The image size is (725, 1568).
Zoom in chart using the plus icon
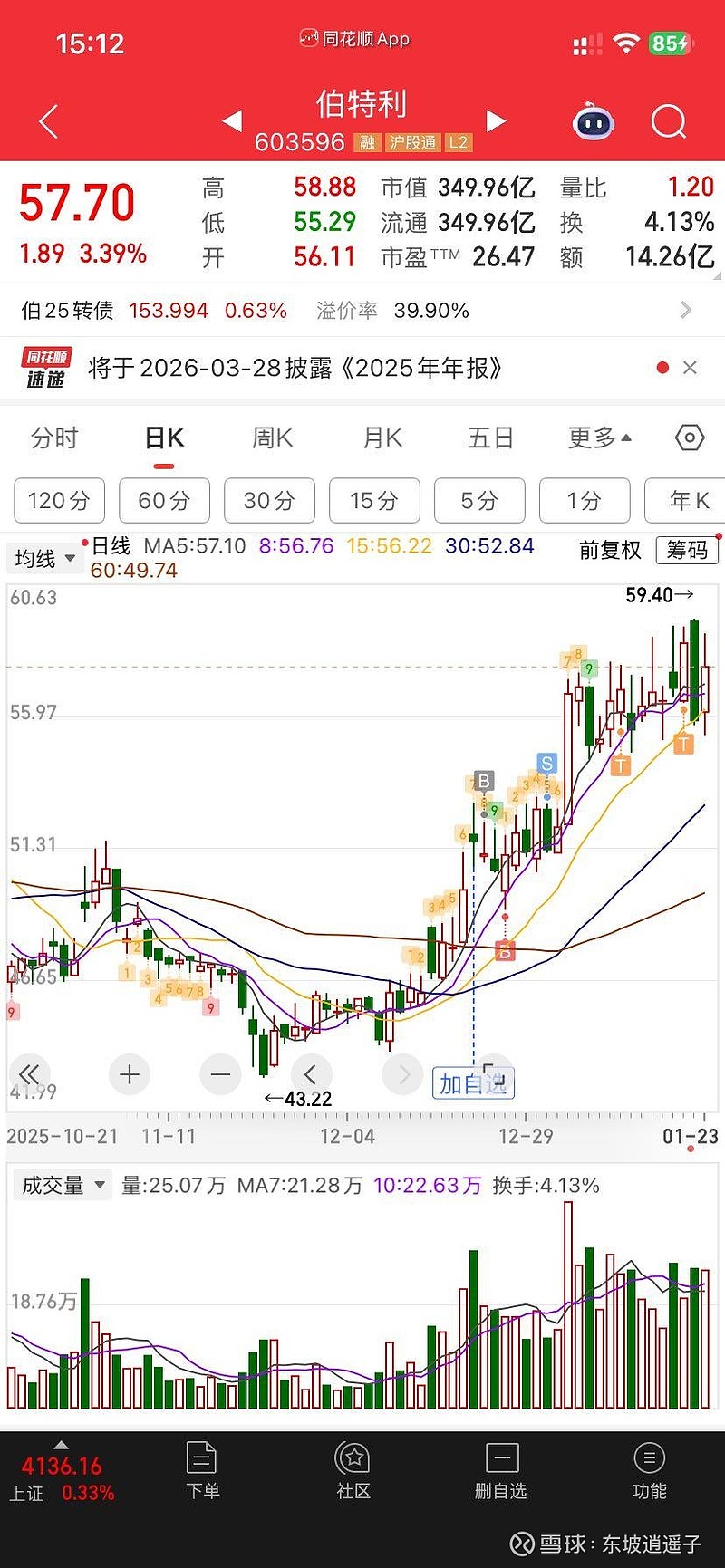point(129,1074)
